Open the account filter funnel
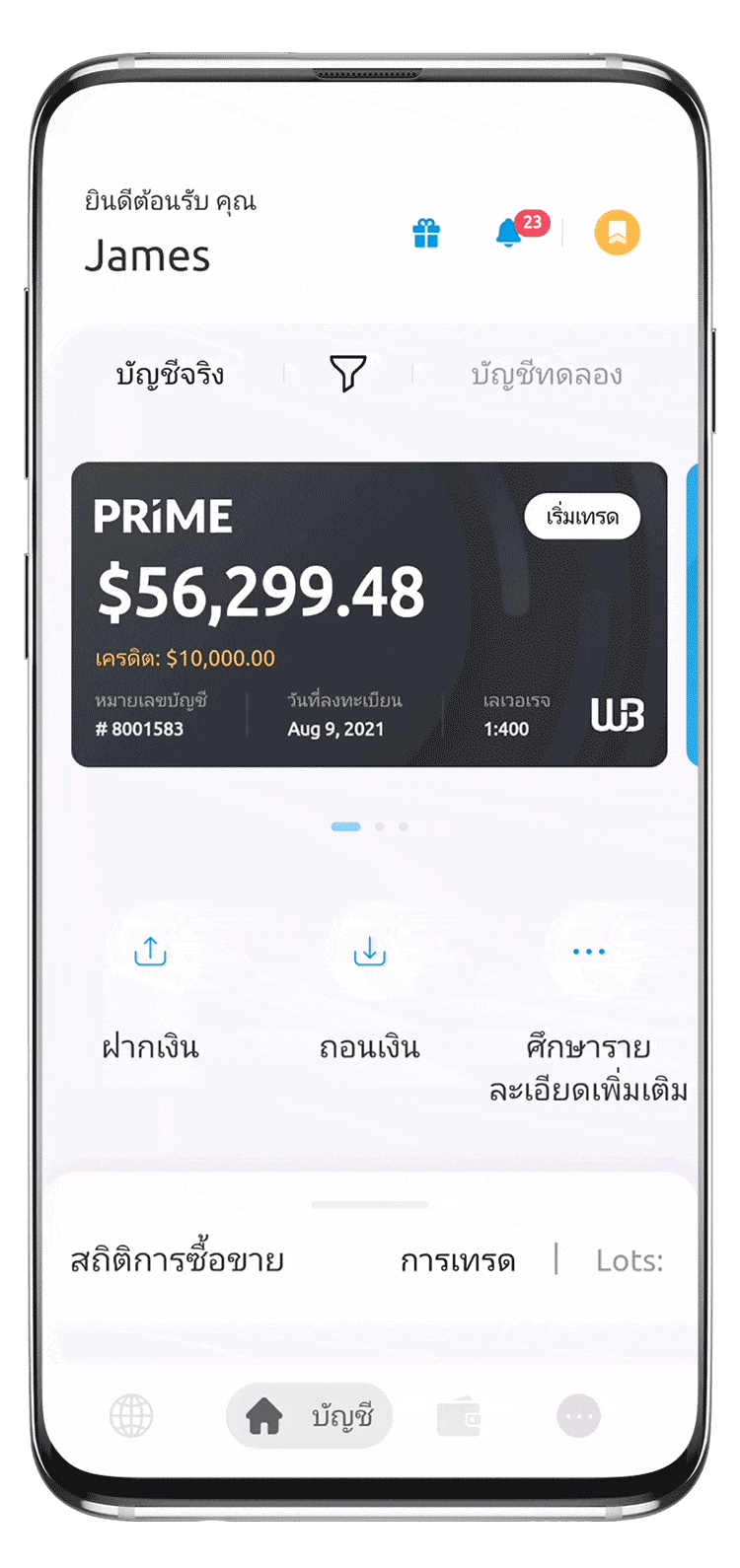The image size is (740, 1568). (347, 374)
